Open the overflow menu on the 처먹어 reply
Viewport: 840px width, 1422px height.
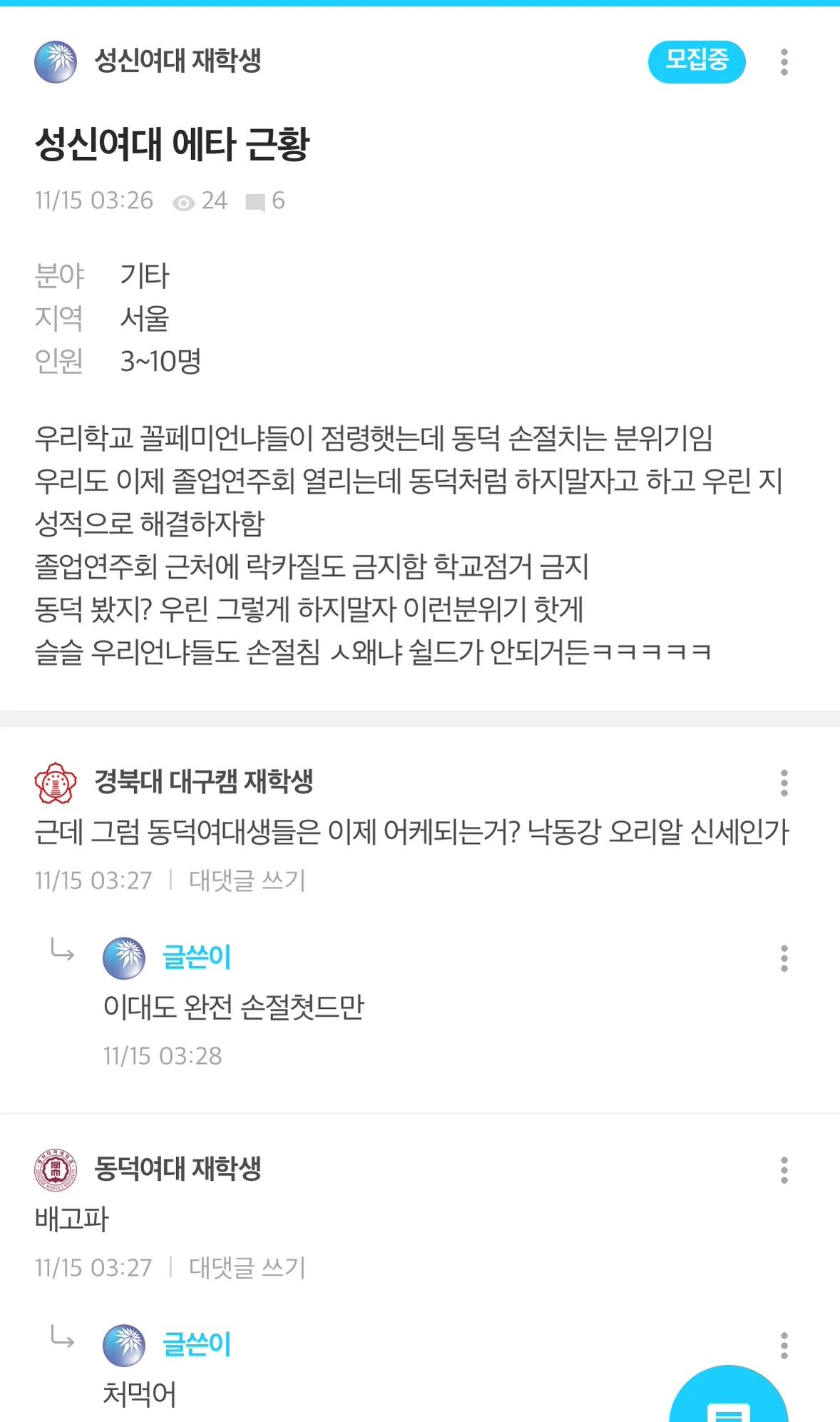pyautogui.click(x=785, y=1344)
